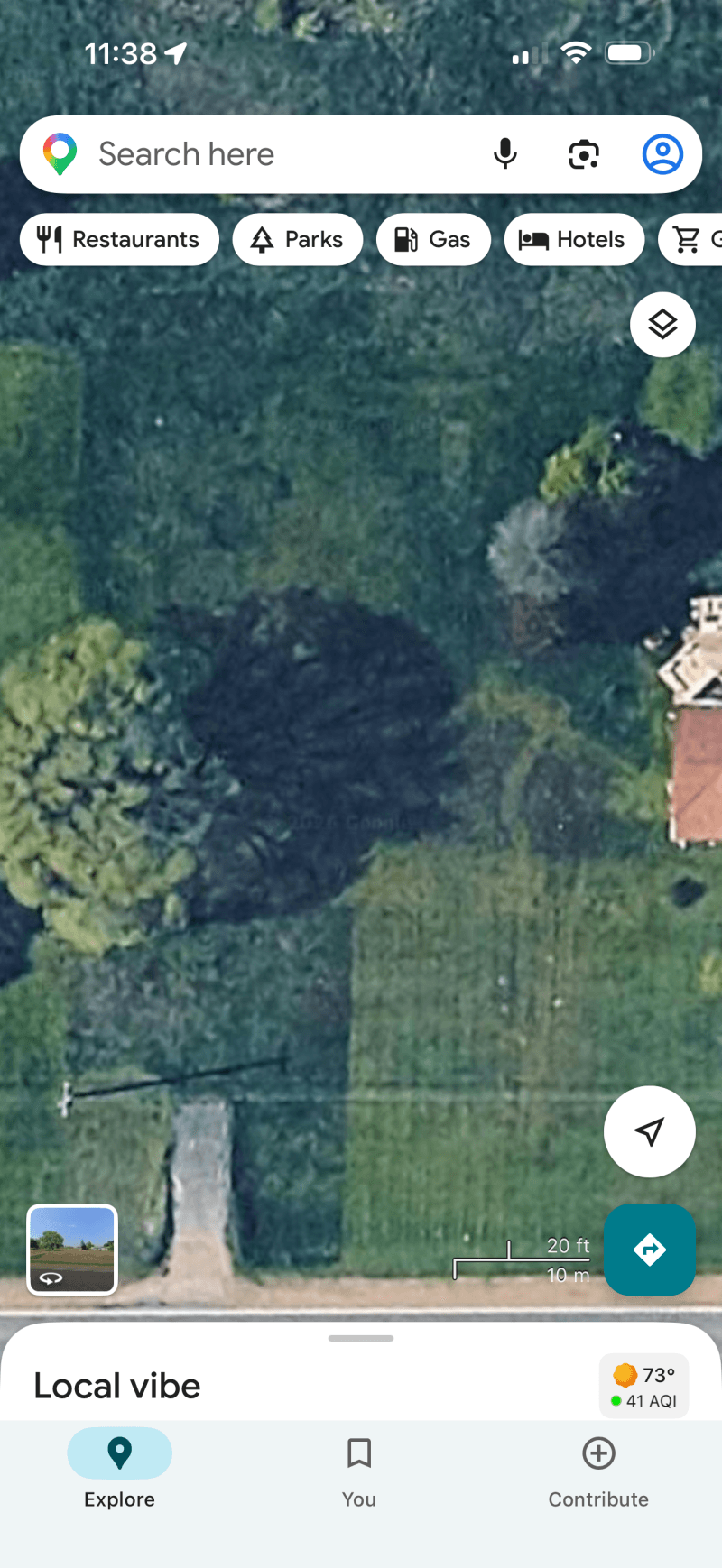Open the Street View thumbnail
Viewport: 722px width, 1568px height.
click(x=72, y=1250)
